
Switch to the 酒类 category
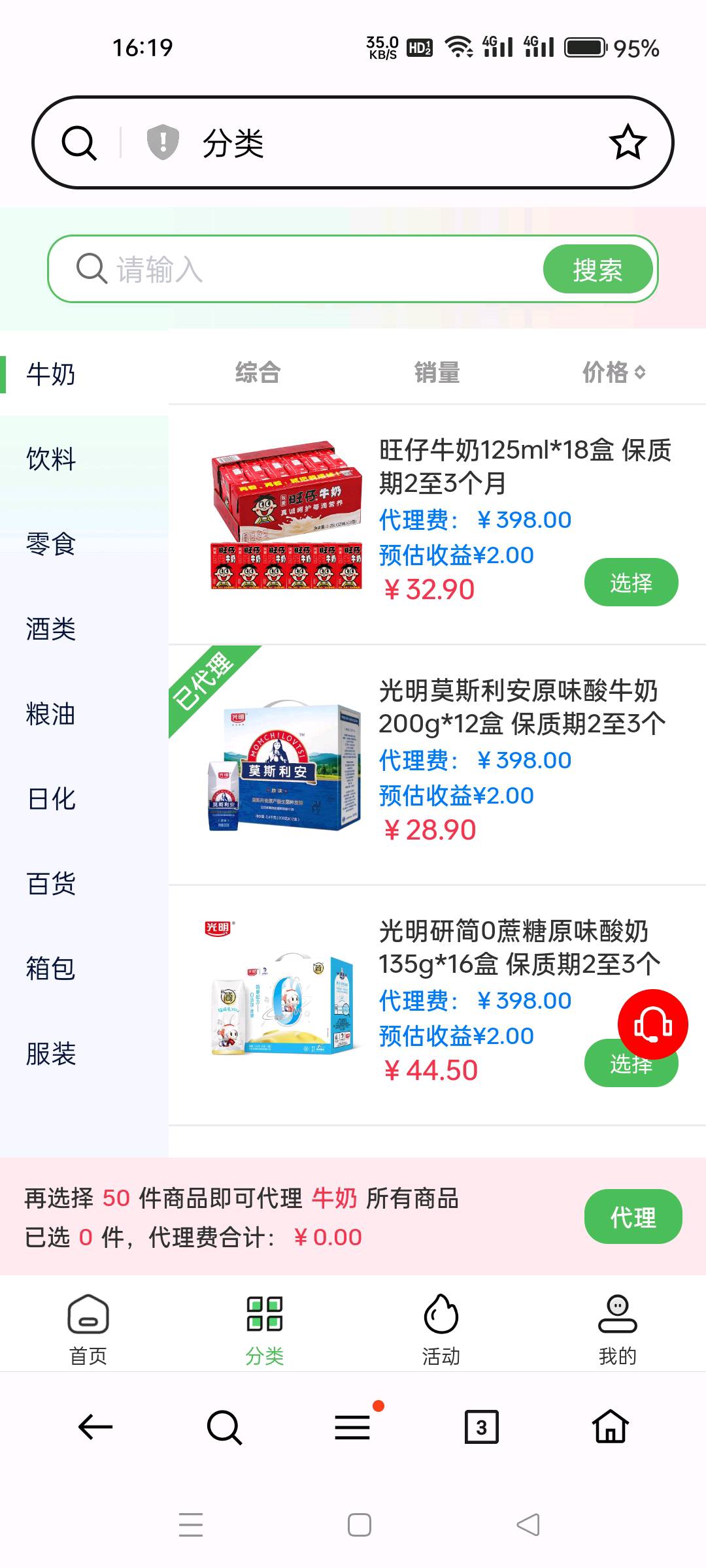pyautogui.click(x=51, y=629)
